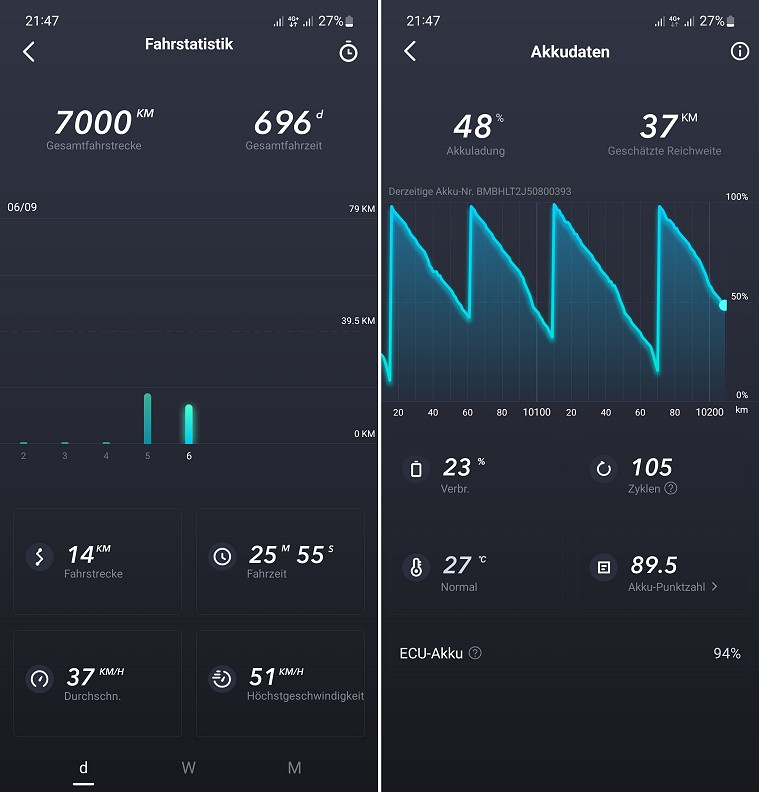
Task: Open the info icon in Akkudaten
Action: pos(740,51)
